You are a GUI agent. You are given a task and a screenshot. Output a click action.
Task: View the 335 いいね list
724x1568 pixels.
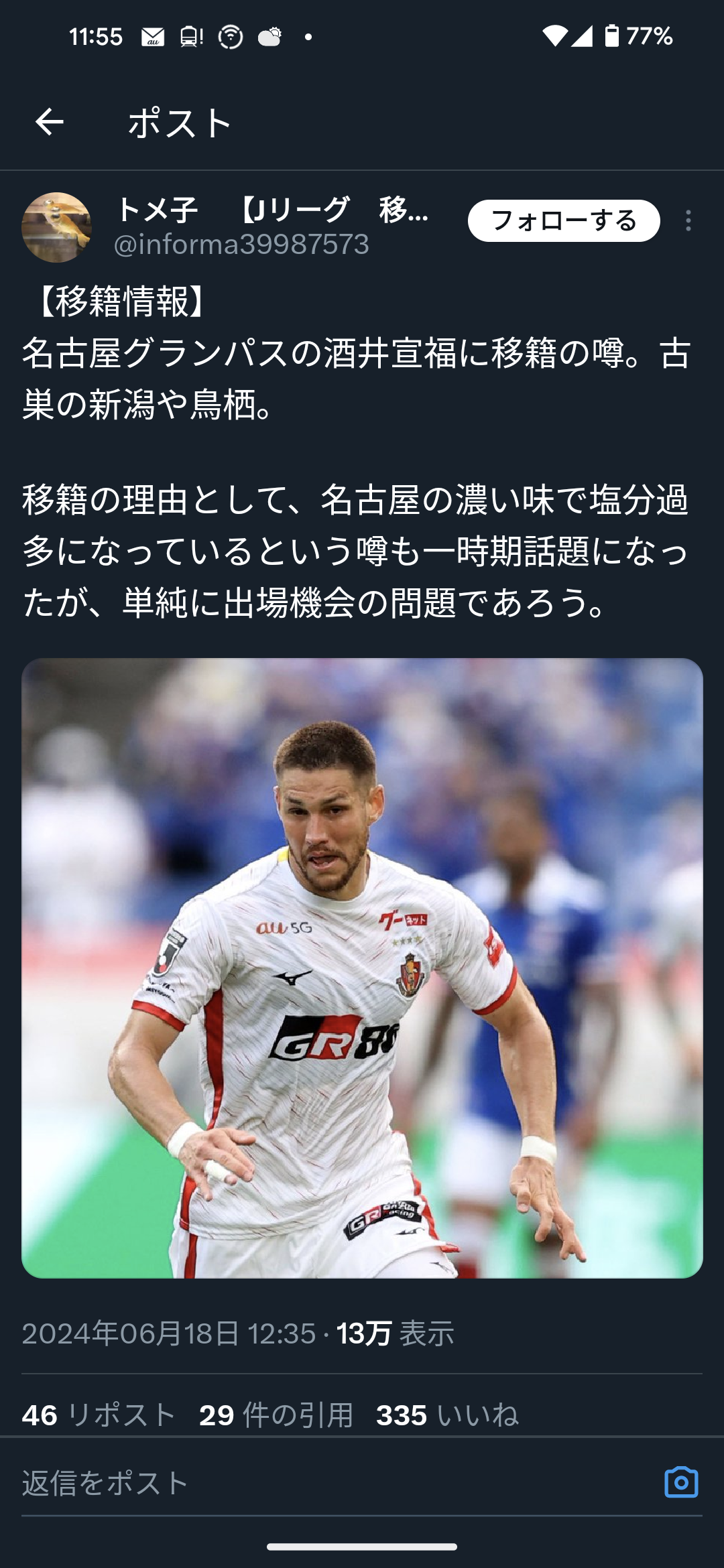click(x=447, y=1415)
